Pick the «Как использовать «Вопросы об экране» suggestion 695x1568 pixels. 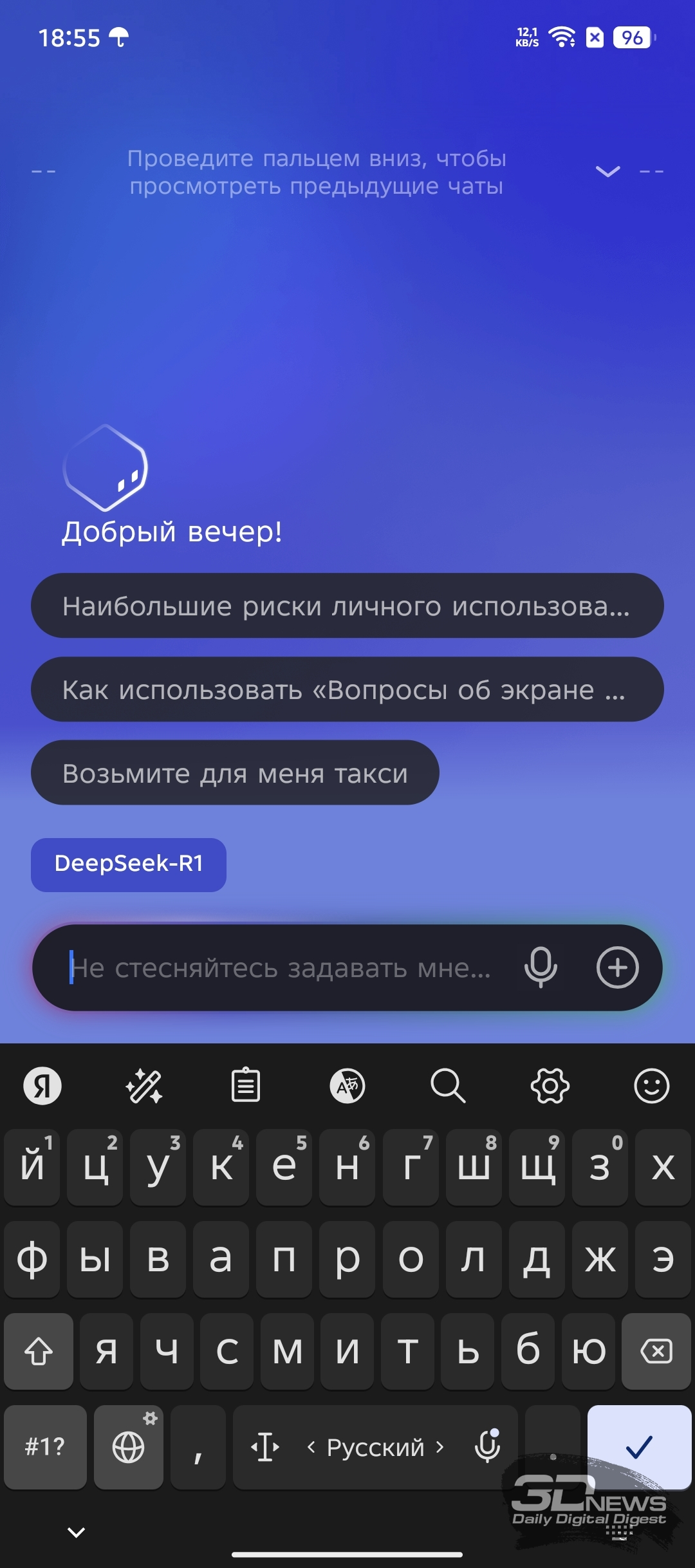pos(347,689)
